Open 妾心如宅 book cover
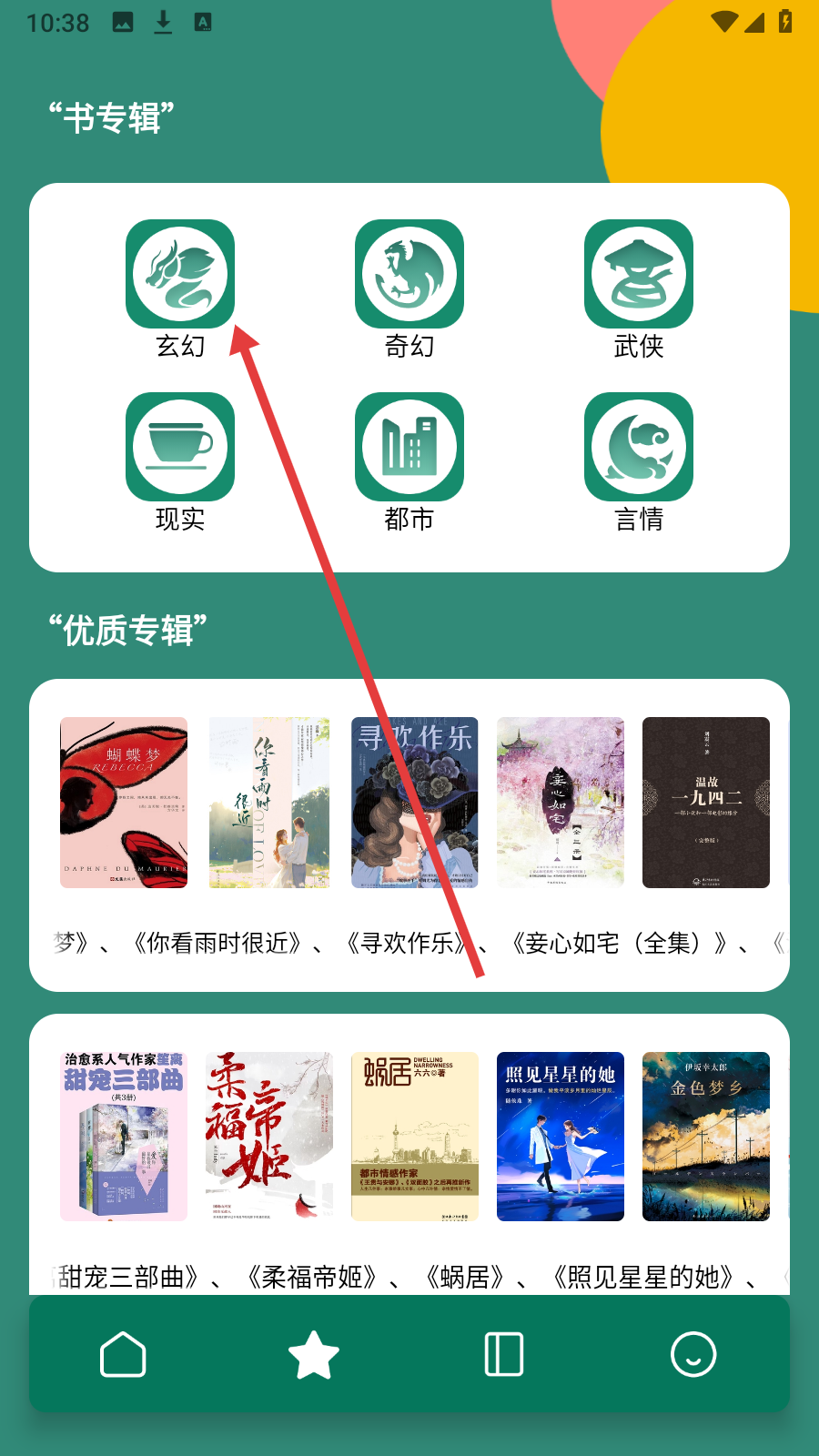Viewport: 819px width, 1456px height. point(561,803)
